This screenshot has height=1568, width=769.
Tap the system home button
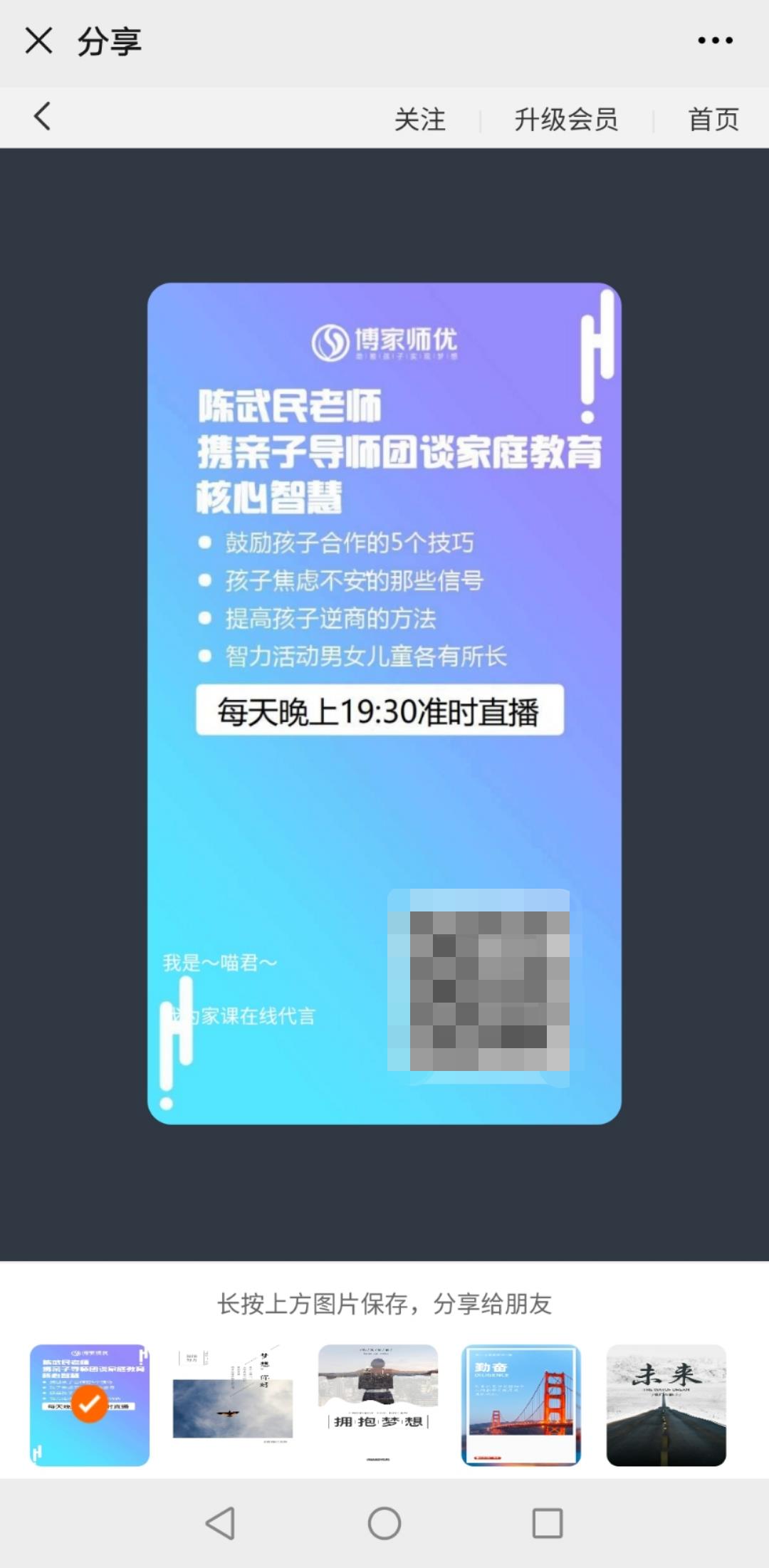coord(384,1523)
